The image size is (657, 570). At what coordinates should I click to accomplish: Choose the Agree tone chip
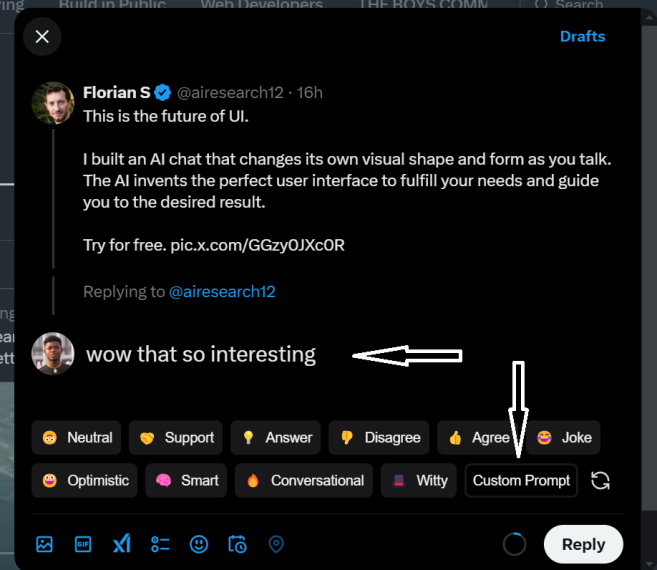pyautogui.click(x=480, y=438)
